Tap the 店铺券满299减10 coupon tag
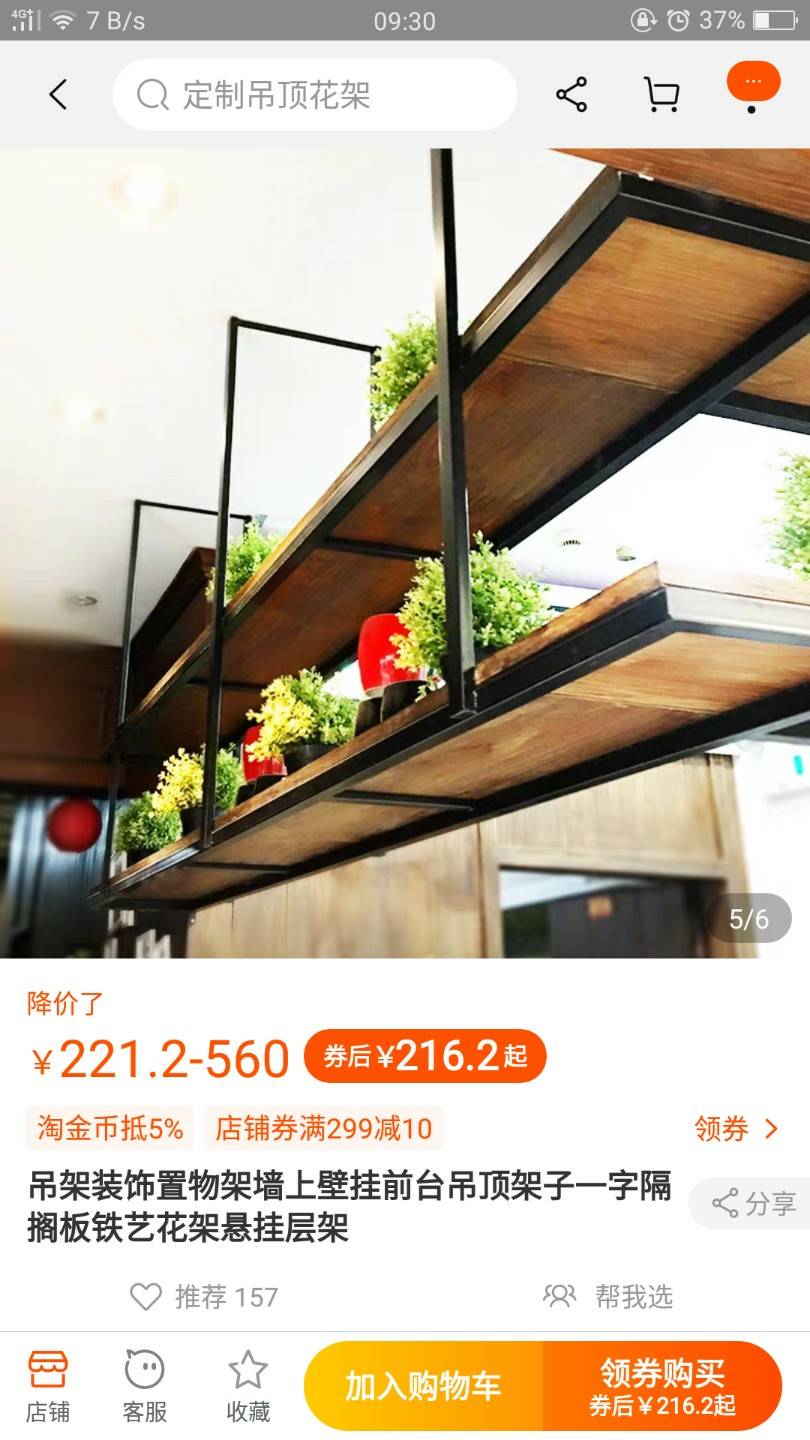810x1440 pixels. click(x=324, y=1129)
